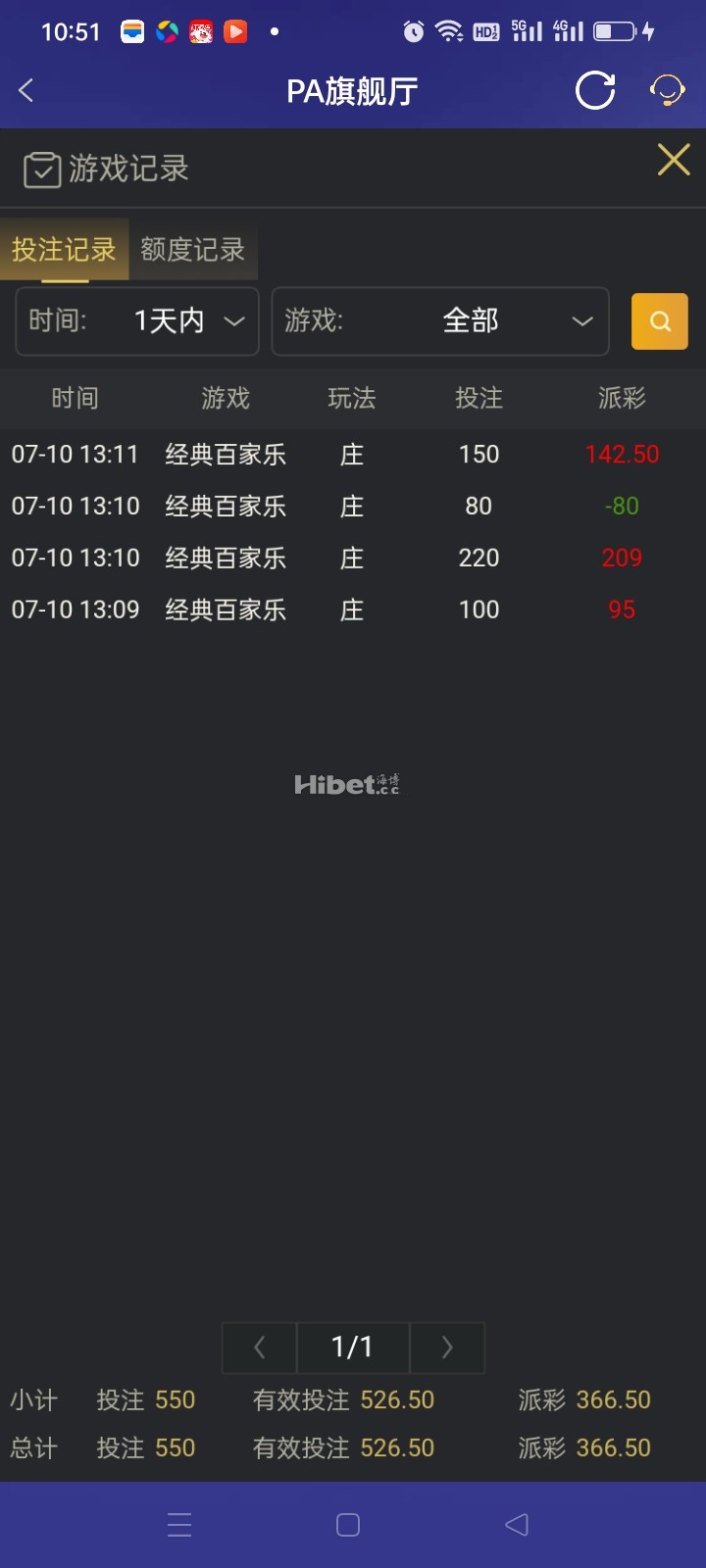The image size is (706, 1568).
Task: Tap the yellow magnifier search button
Action: click(x=659, y=321)
